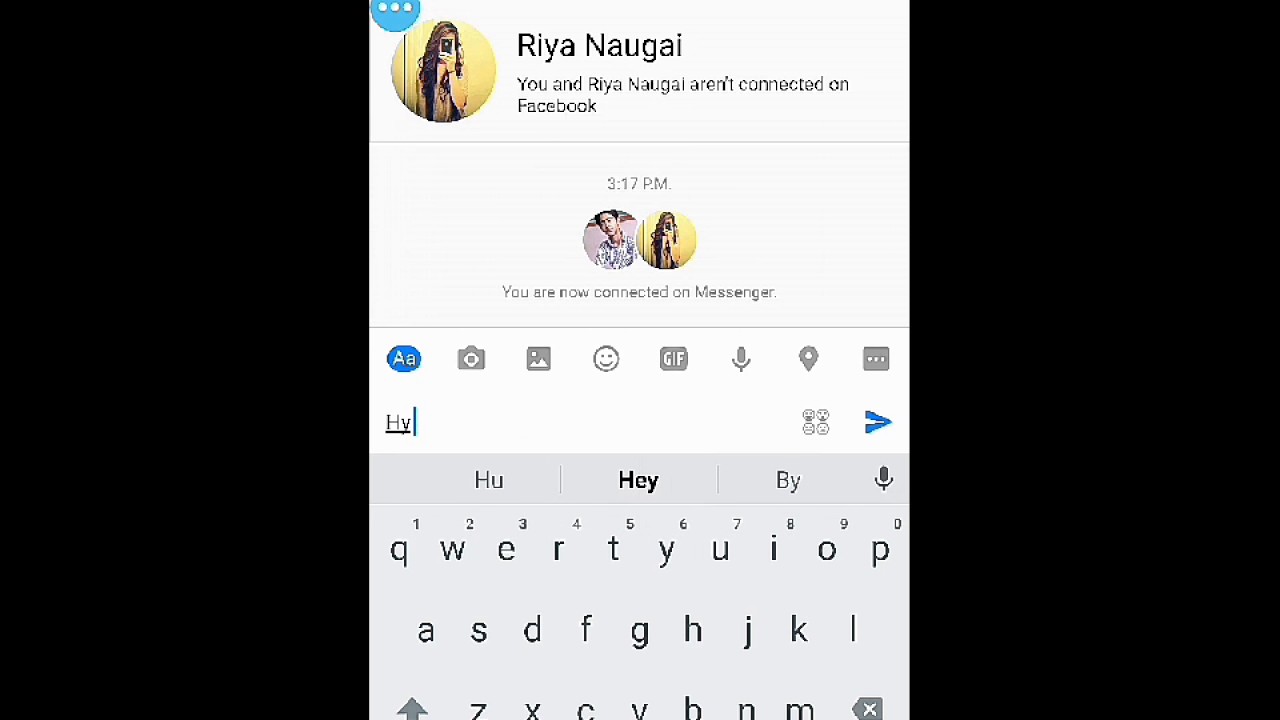Share your location pin
This screenshot has width=1280, height=720.
[808, 359]
